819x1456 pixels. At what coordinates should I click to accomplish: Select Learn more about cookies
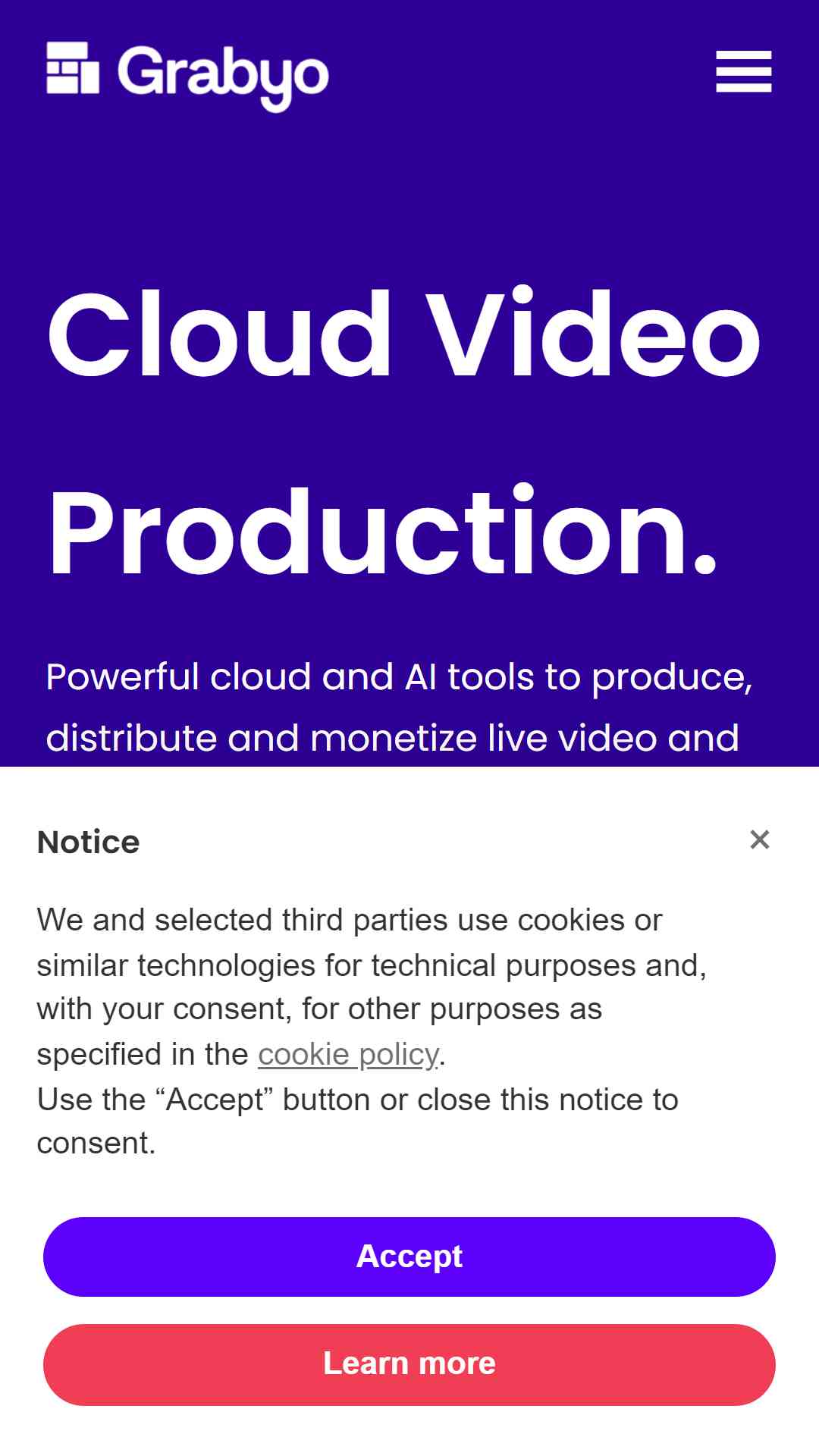point(409,1364)
